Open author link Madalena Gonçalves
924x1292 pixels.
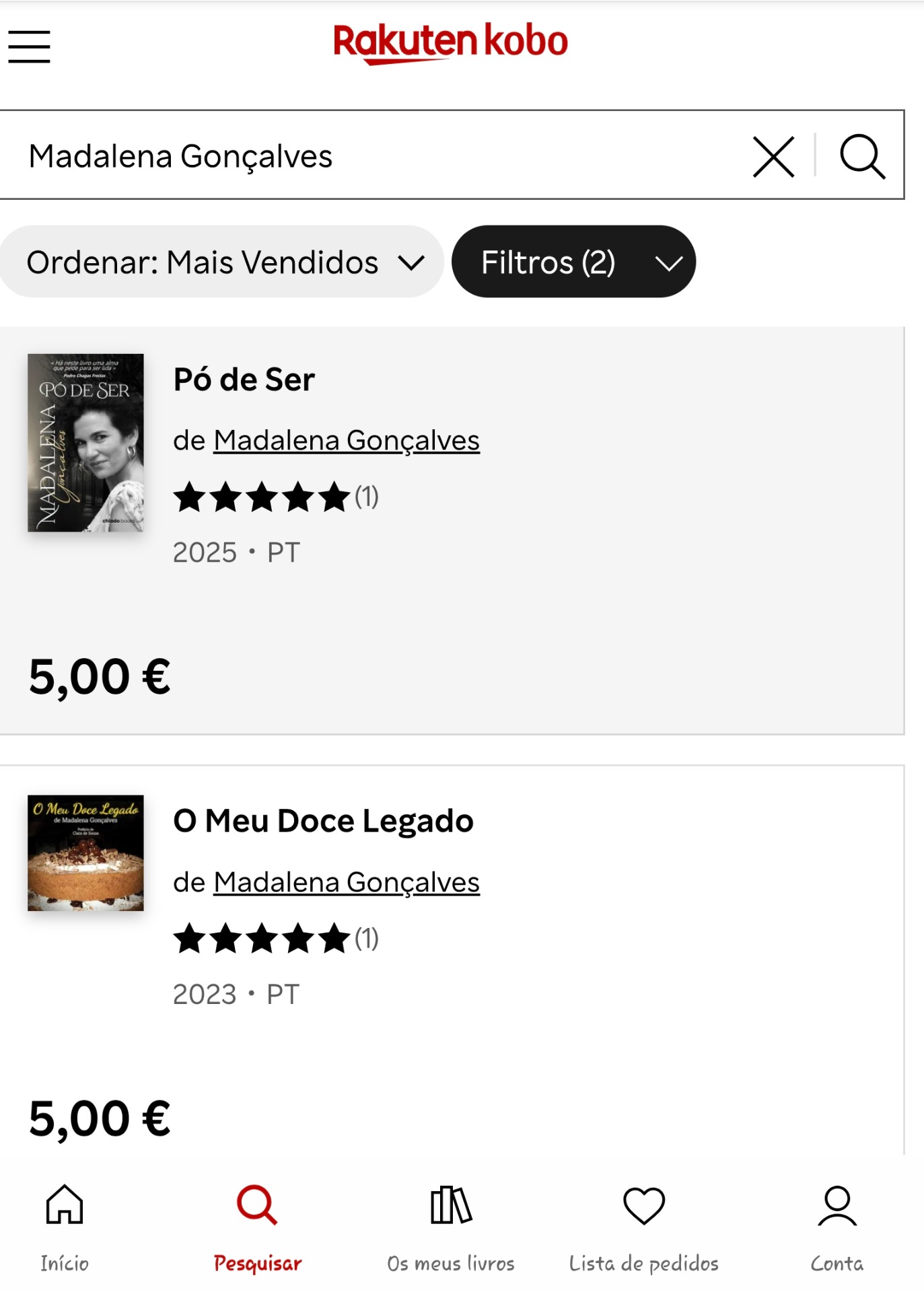[x=345, y=441]
